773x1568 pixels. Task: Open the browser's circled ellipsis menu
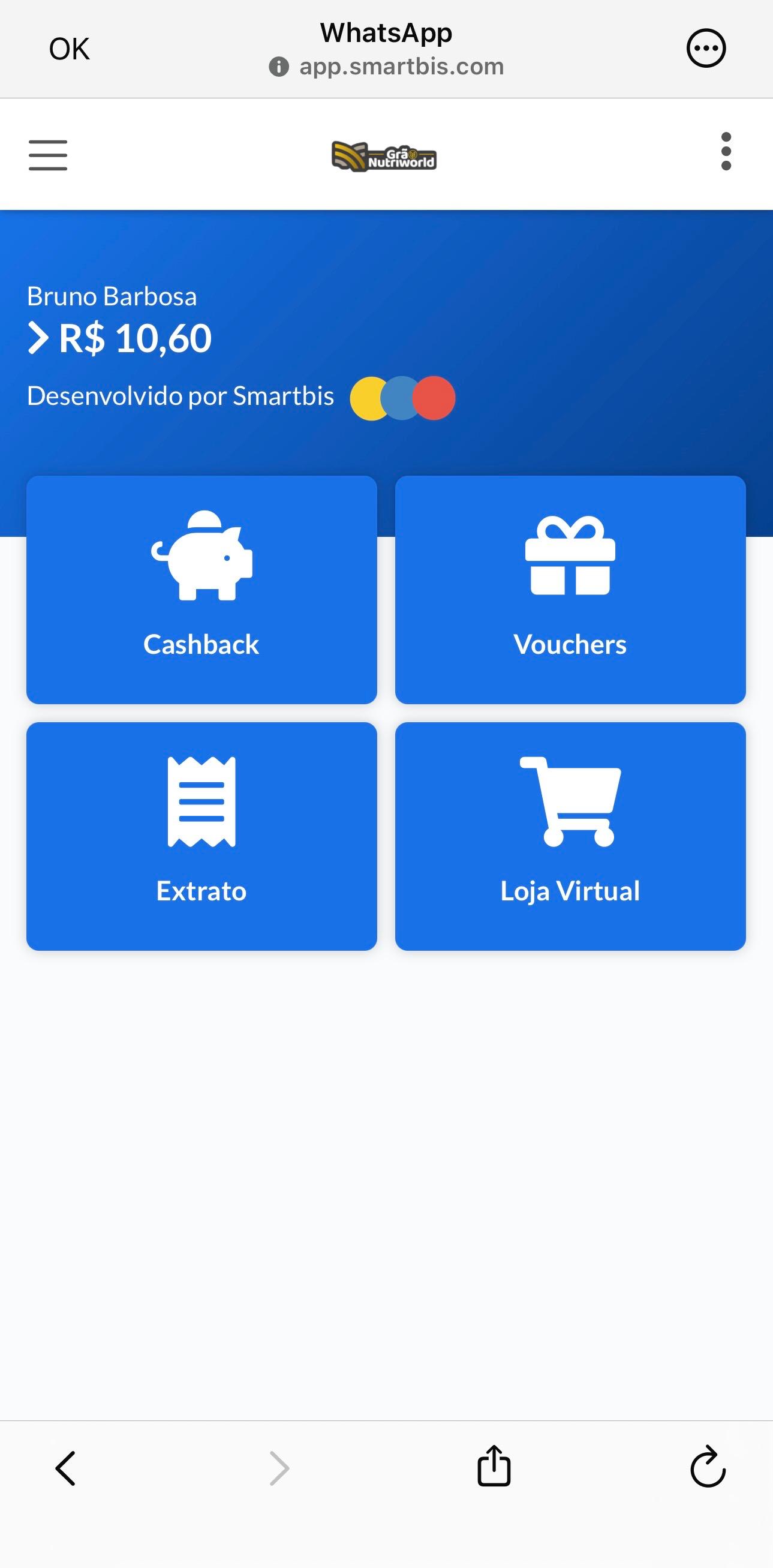(706, 48)
